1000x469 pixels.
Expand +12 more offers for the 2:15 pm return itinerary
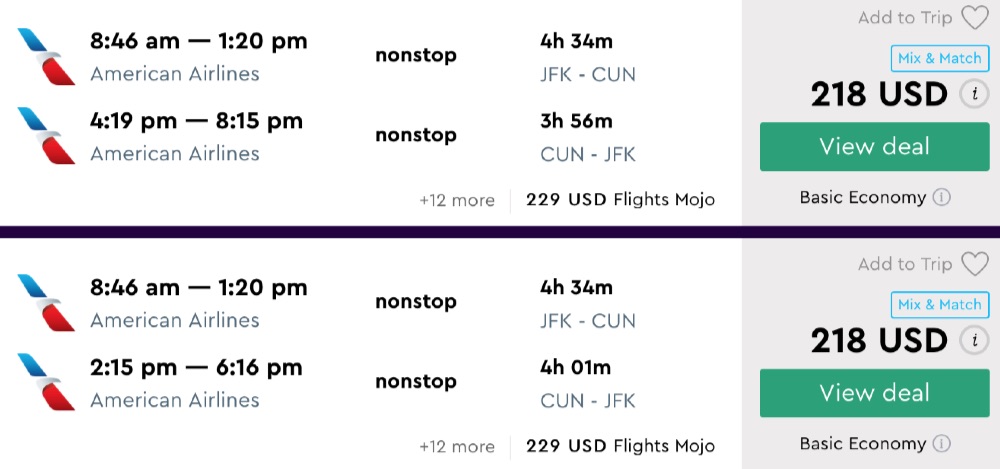point(457,446)
